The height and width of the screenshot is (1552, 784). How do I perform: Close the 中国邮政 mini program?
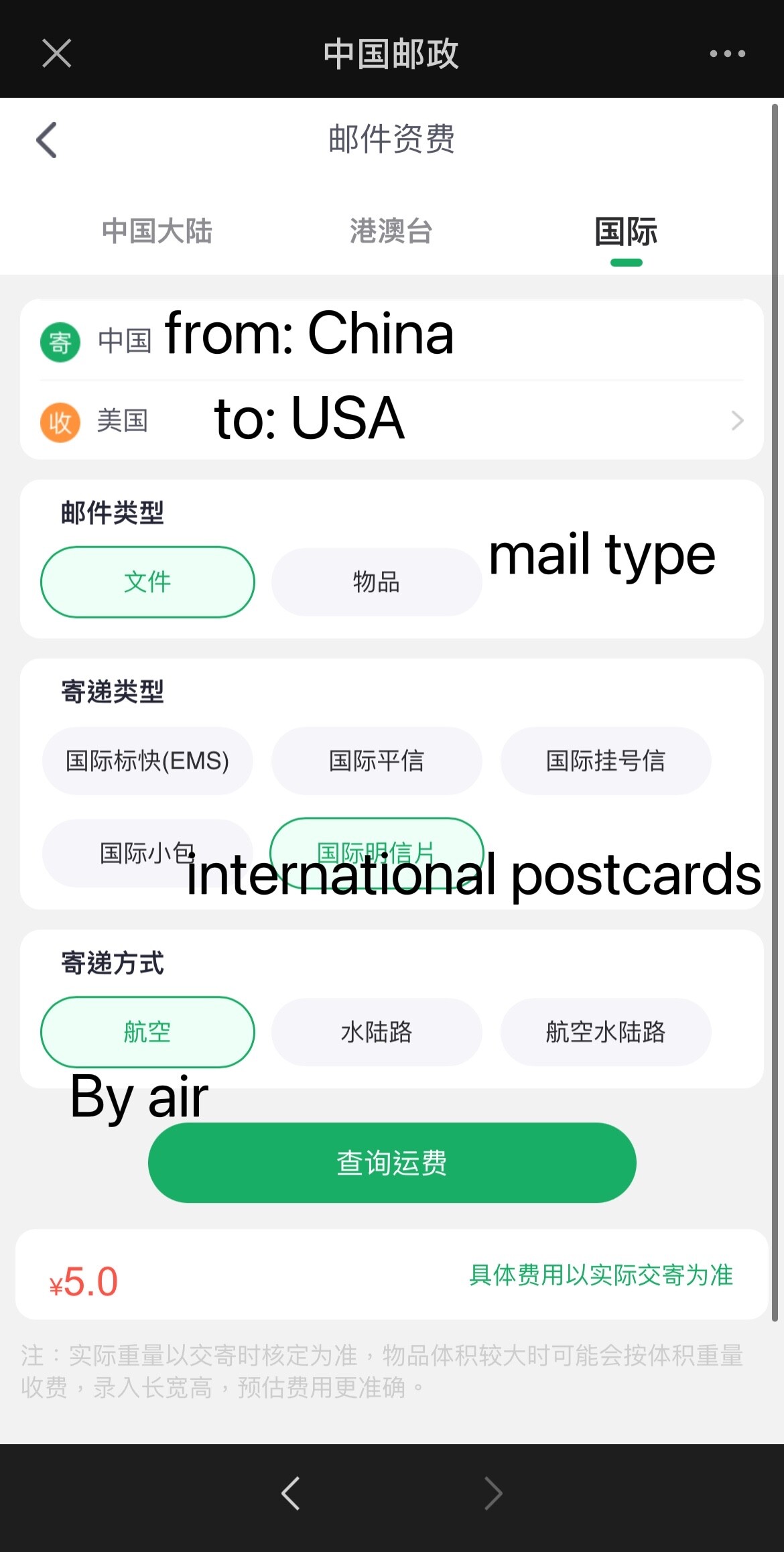pos(56,53)
